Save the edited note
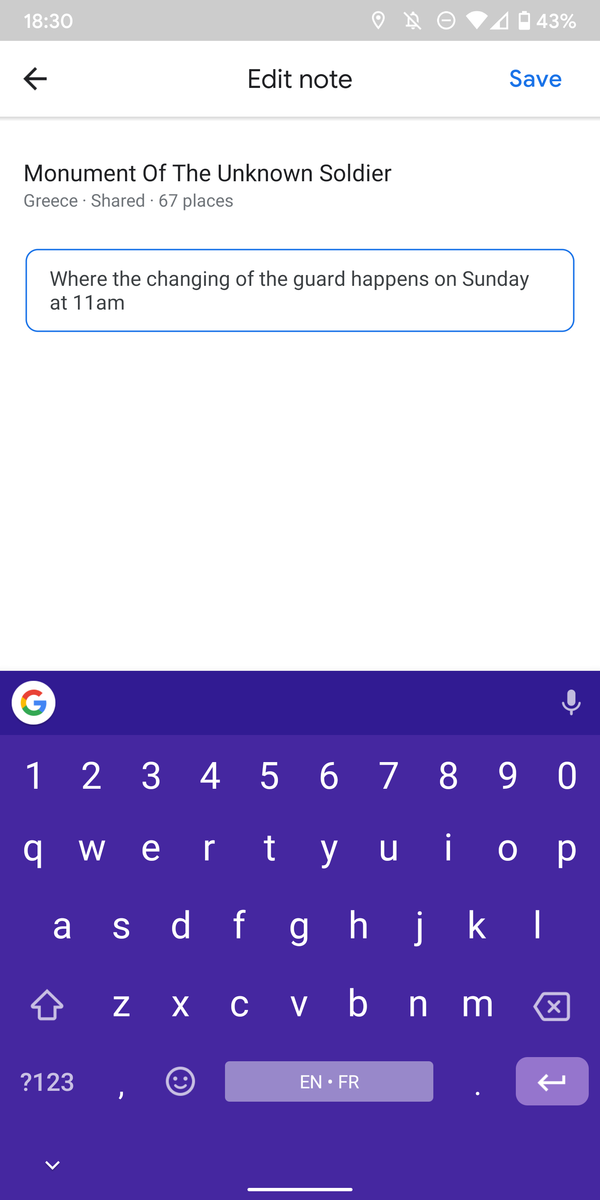This screenshot has width=600, height=1200. [535, 79]
